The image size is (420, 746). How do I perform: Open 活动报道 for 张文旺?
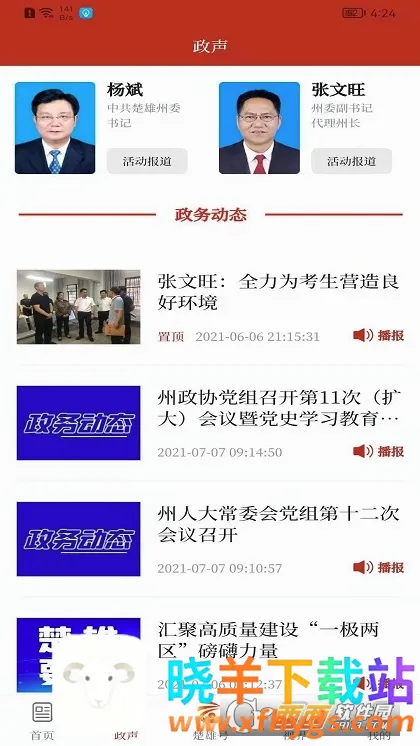tap(352, 161)
